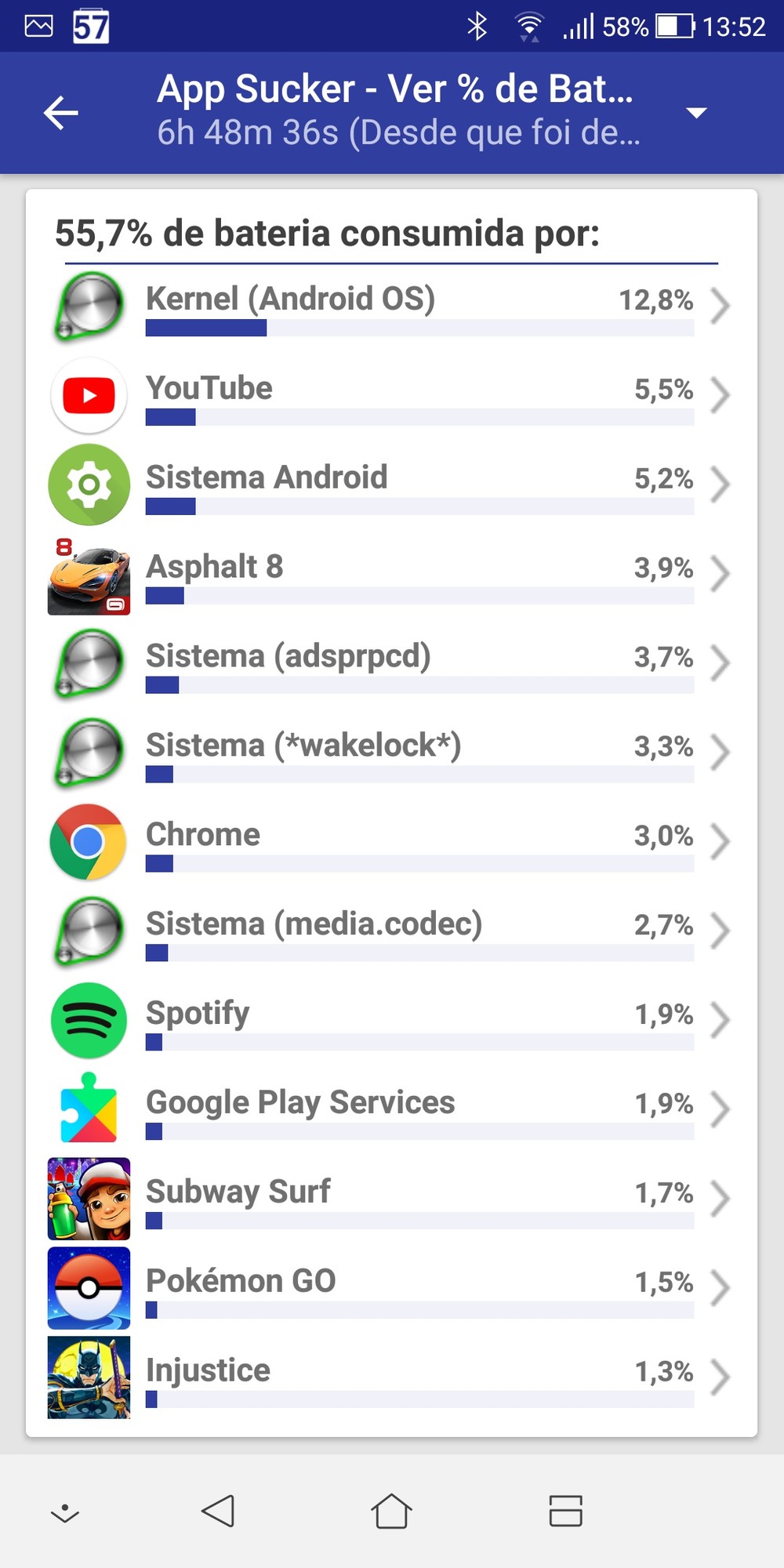This screenshot has height=1568, width=784.
Task: Show Asphalt 8 battery consumption
Action: click(392, 575)
